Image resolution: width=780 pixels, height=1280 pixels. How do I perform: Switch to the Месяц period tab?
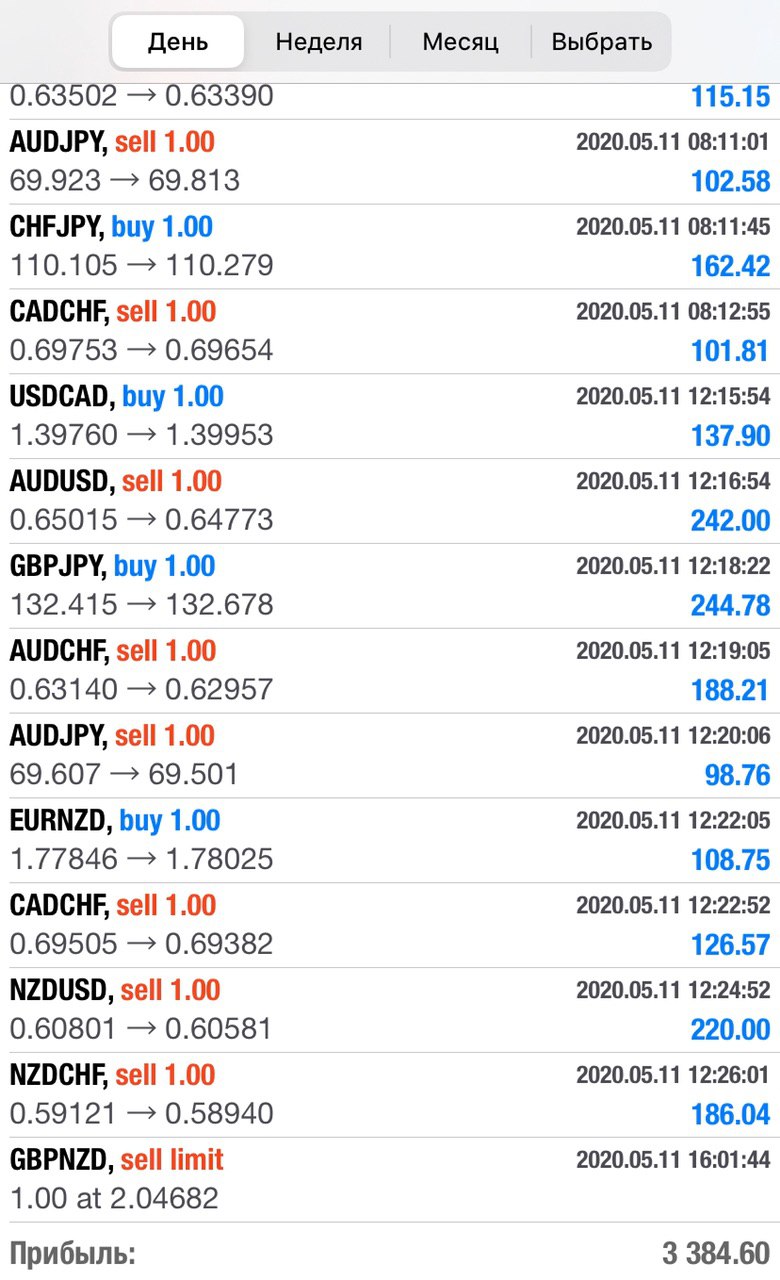[x=460, y=42]
